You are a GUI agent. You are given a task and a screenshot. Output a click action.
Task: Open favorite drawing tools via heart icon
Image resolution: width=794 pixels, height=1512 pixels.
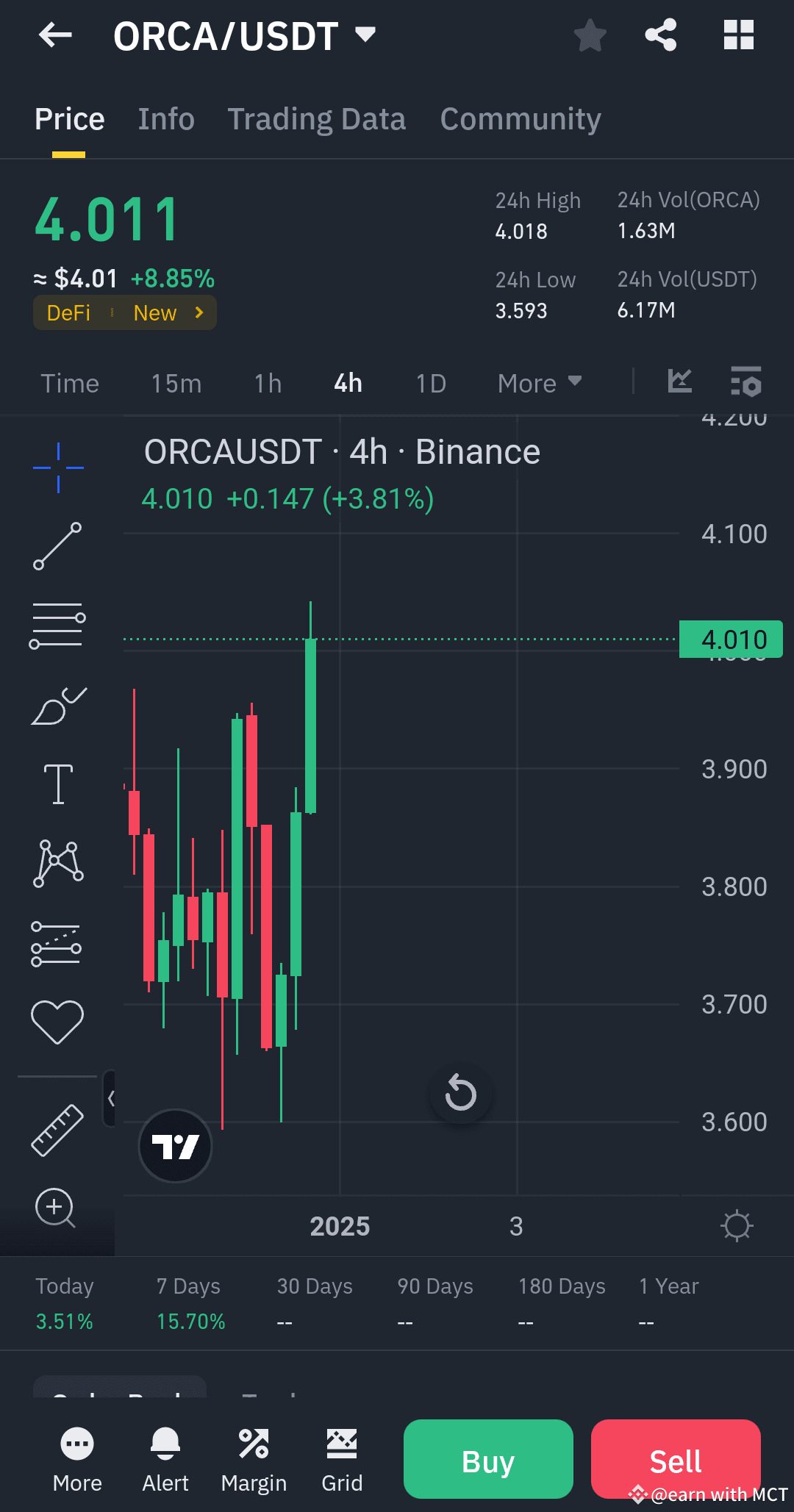pyautogui.click(x=58, y=1020)
